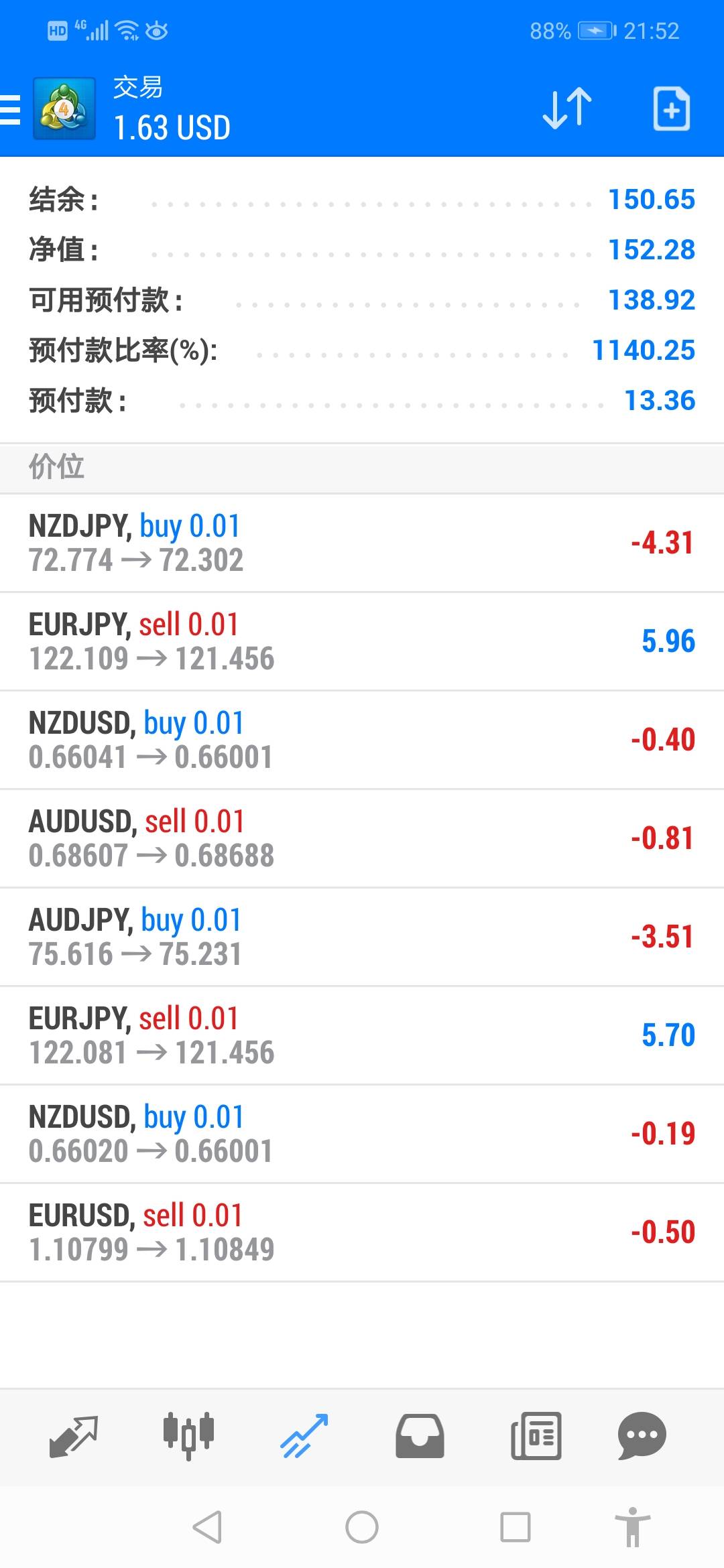724x1568 pixels.
Task: Open the EURJPY sell 122.109 position
Action: coord(362,641)
